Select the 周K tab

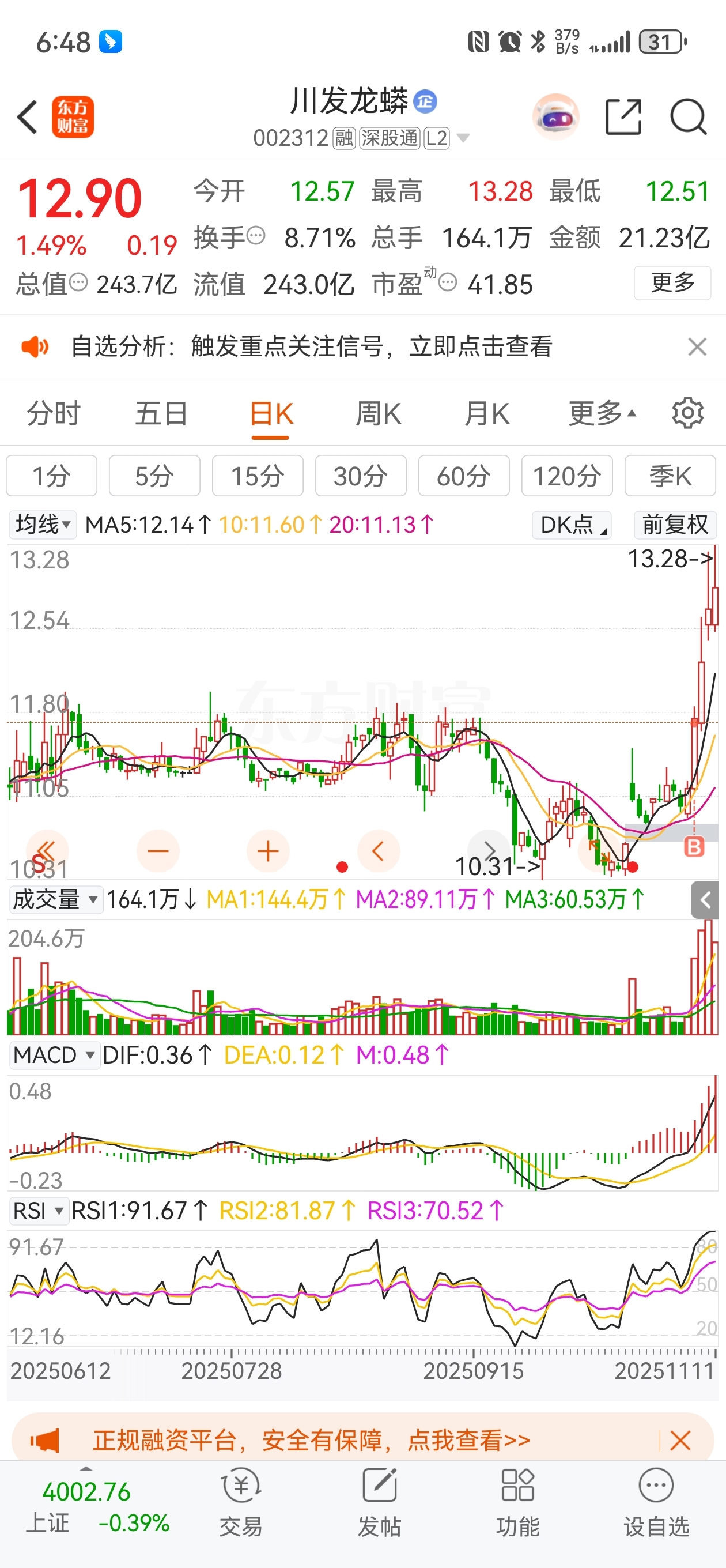(x=379, y=414)
